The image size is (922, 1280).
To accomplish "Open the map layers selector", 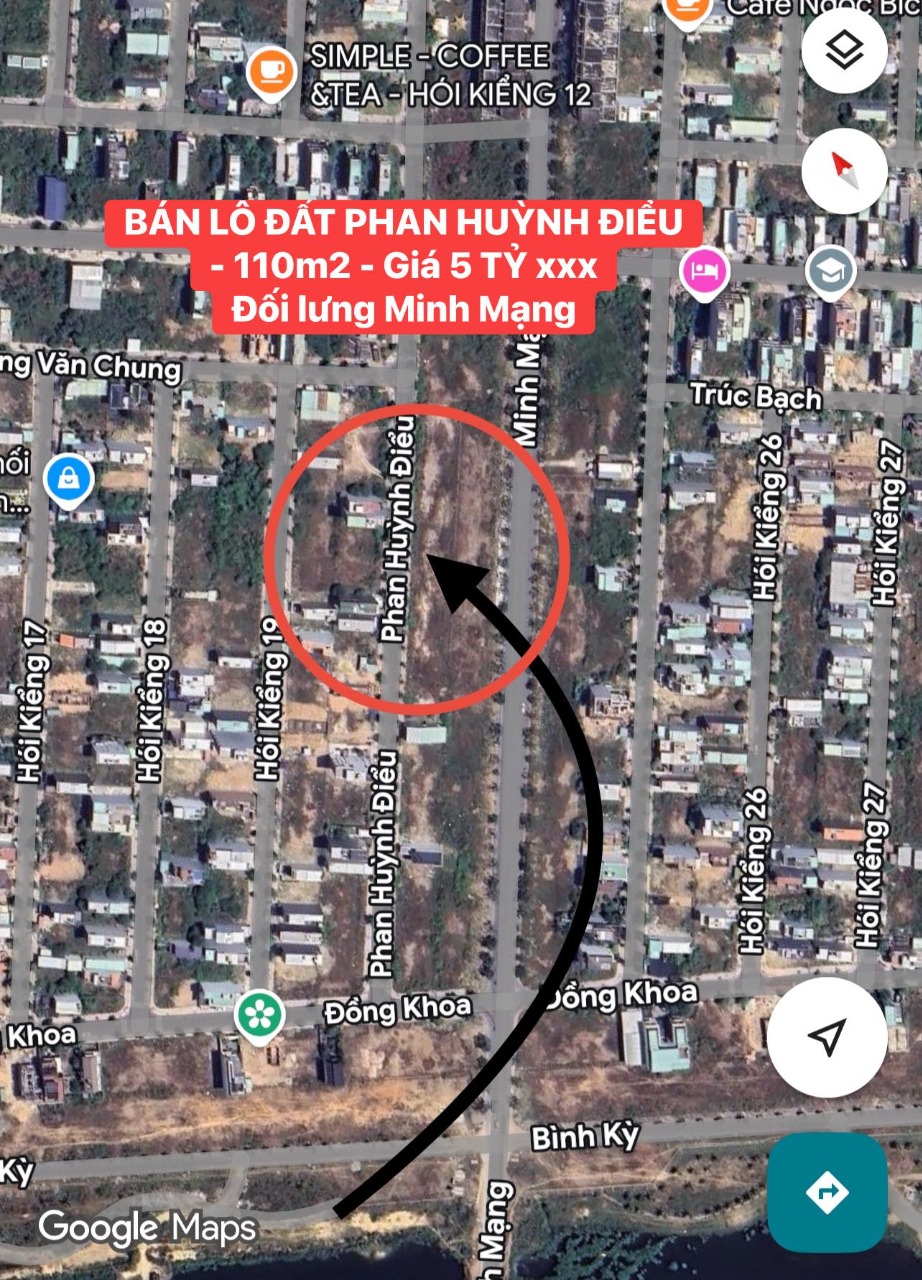I will 845,51.
